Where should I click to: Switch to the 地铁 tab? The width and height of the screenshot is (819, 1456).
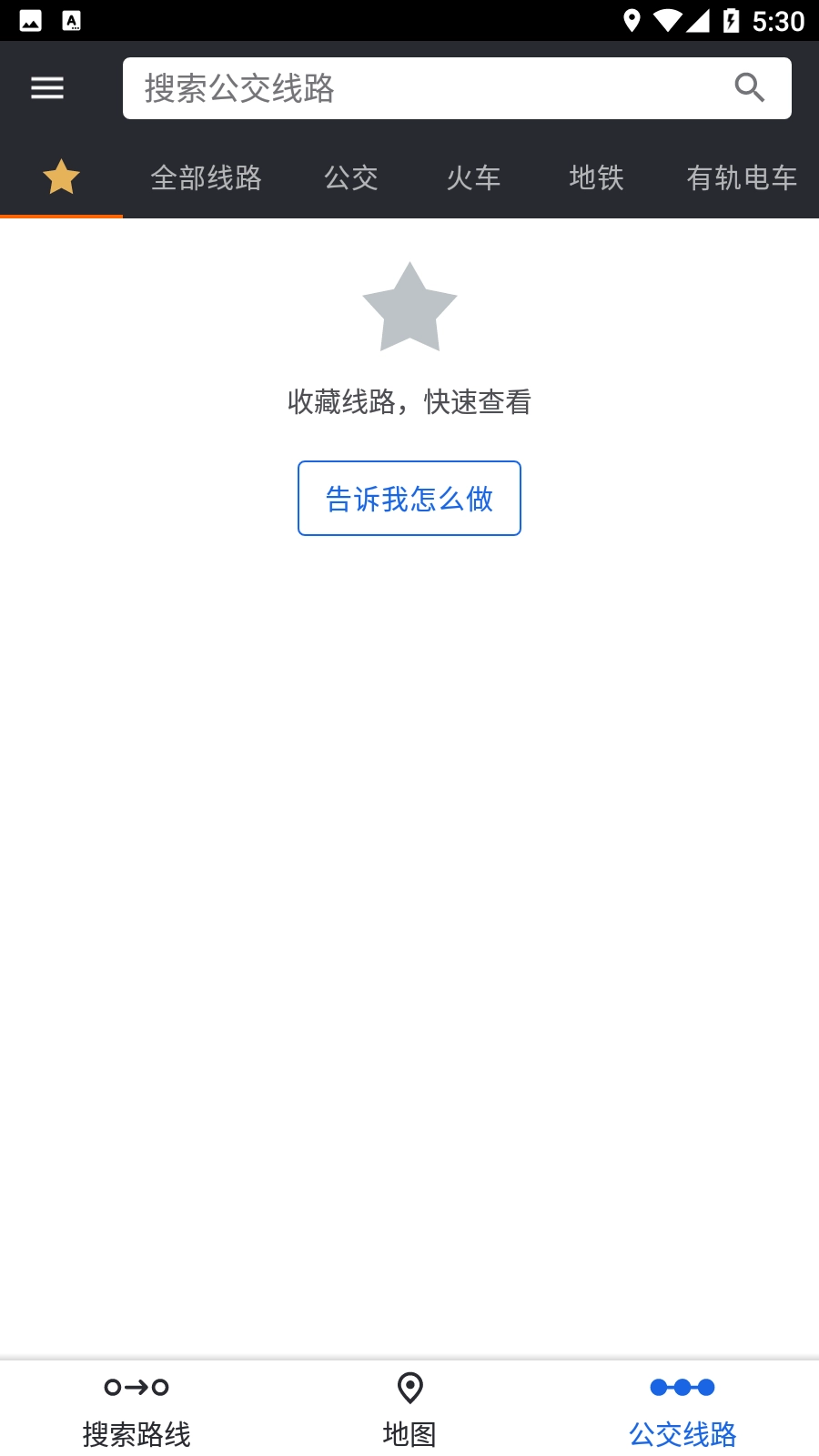(596, 177)
